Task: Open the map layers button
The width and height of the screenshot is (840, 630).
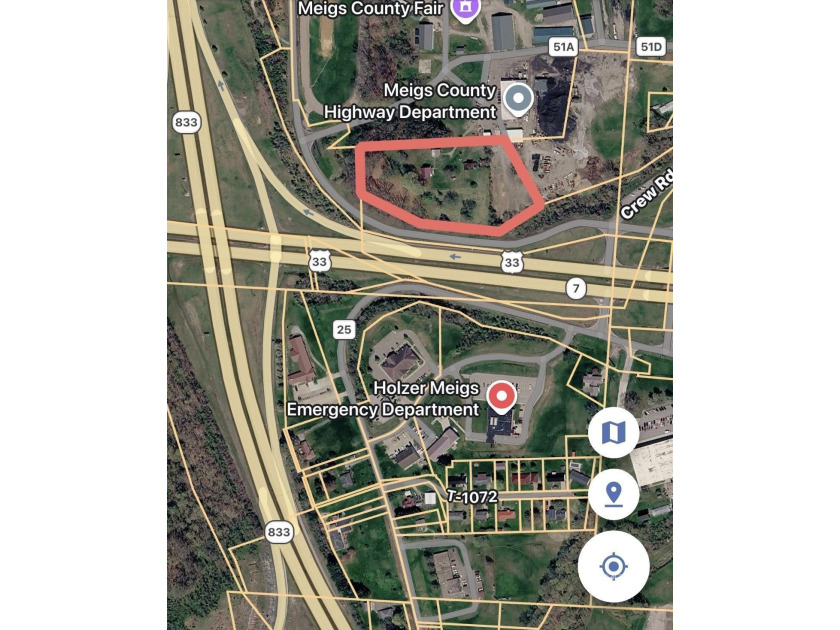Action: coord(613,433)
